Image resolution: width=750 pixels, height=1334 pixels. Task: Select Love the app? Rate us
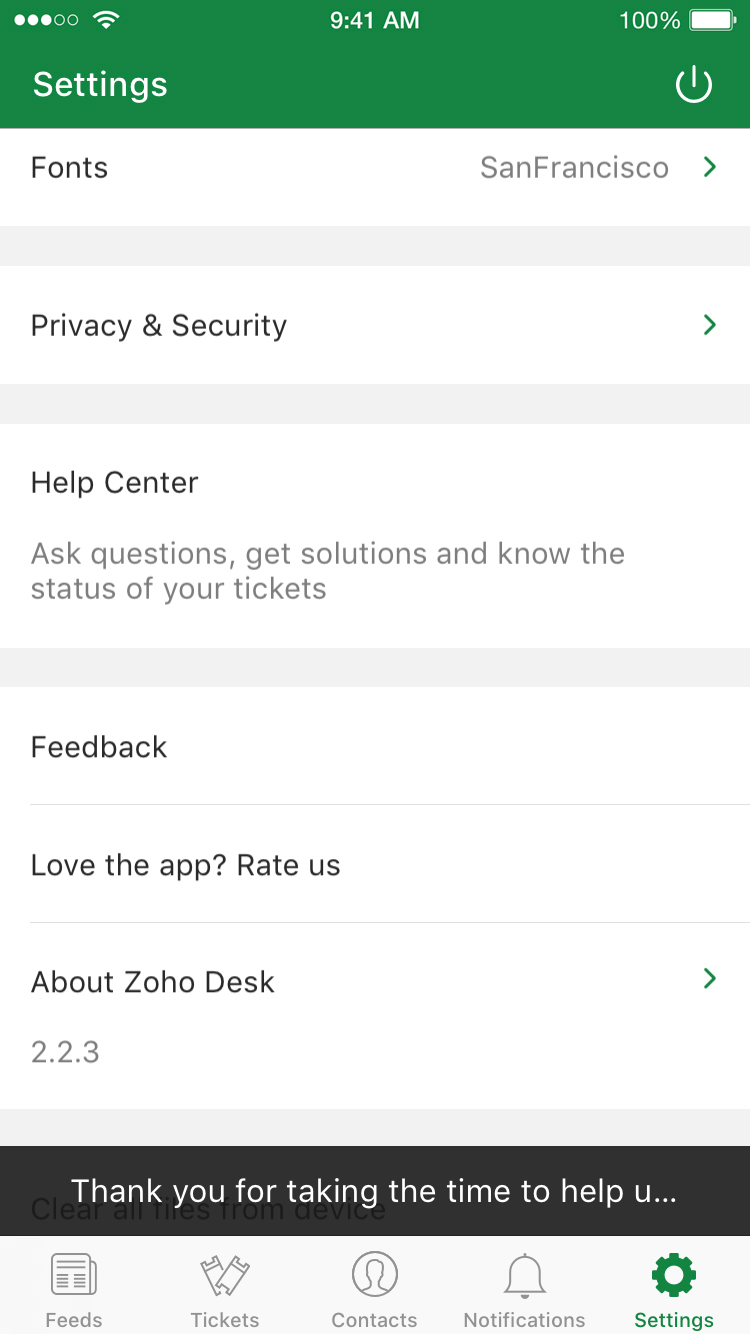[375, 865]
